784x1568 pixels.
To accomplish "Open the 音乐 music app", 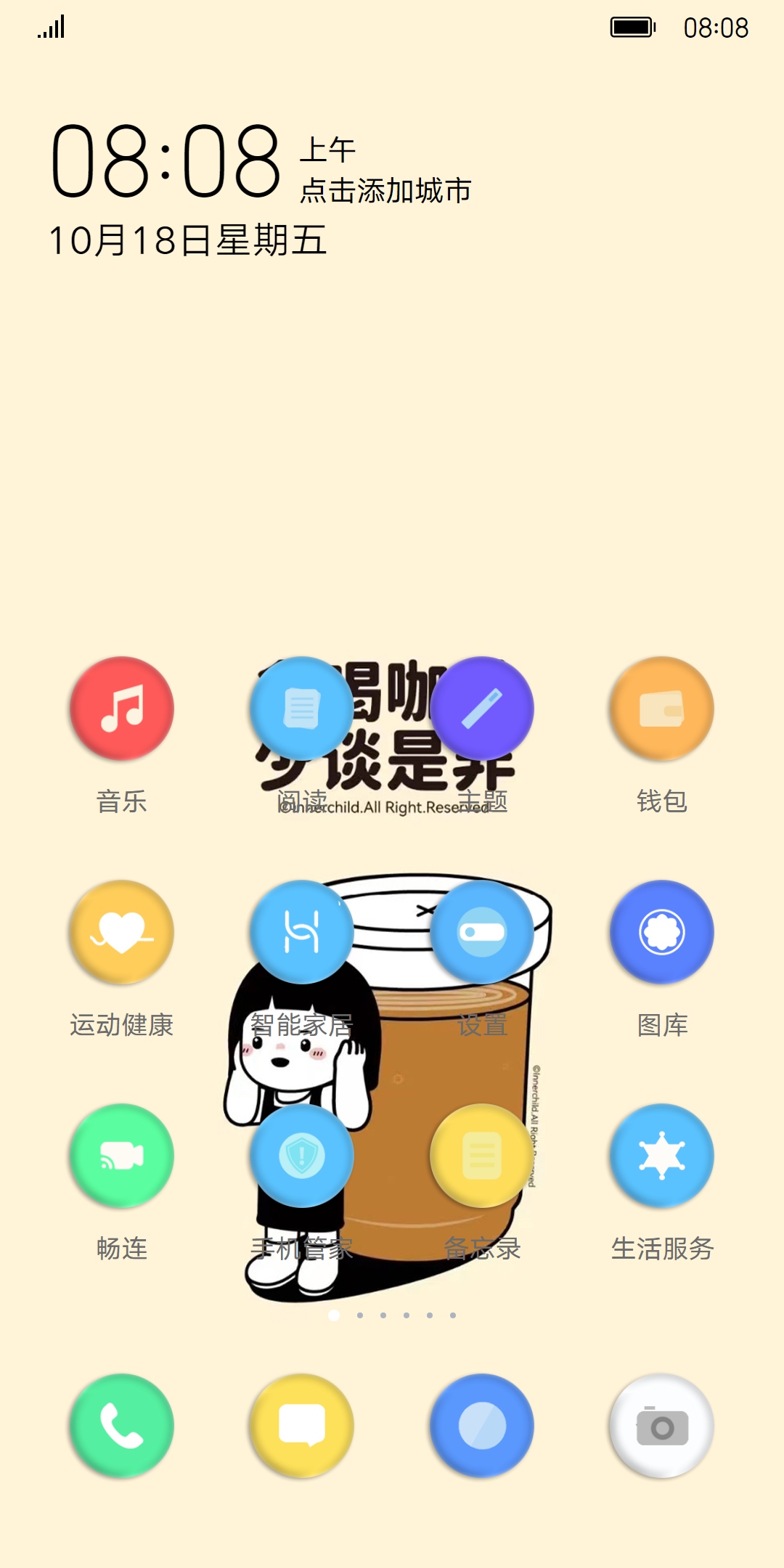I will pyautogui.click(x=121, y=709).
